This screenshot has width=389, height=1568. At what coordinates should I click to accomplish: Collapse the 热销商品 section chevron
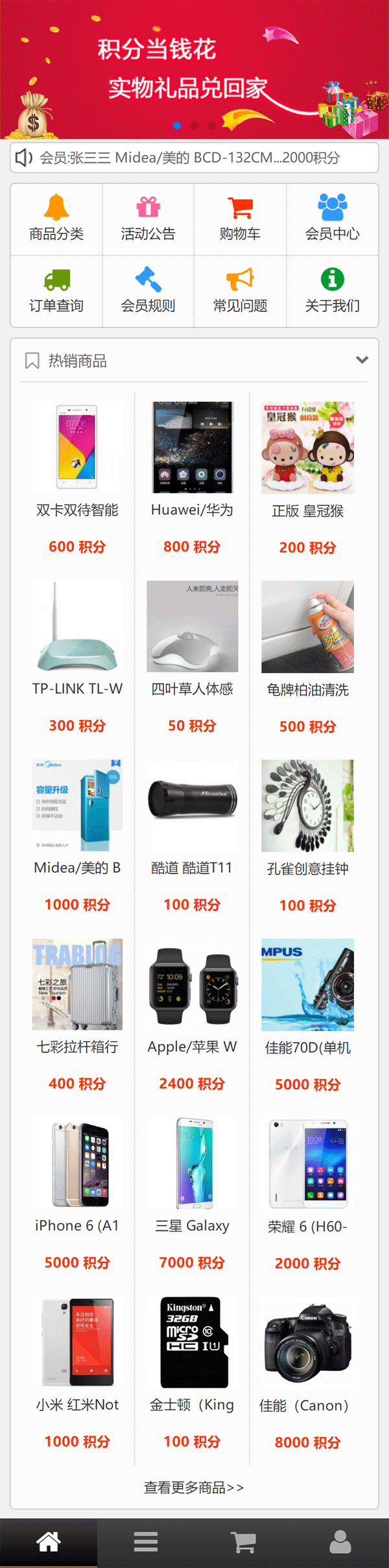pos(362,360)
